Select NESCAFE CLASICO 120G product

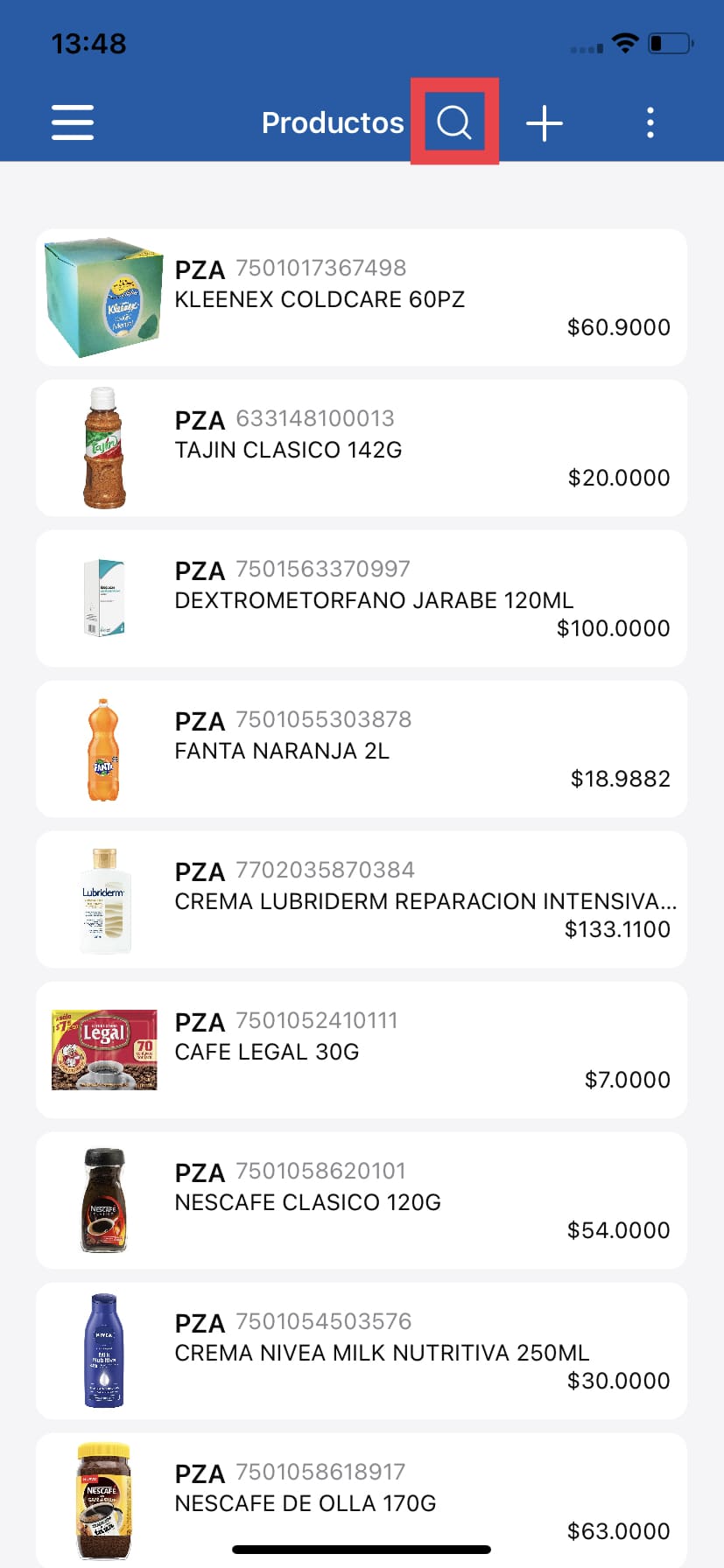[362, 1200]
